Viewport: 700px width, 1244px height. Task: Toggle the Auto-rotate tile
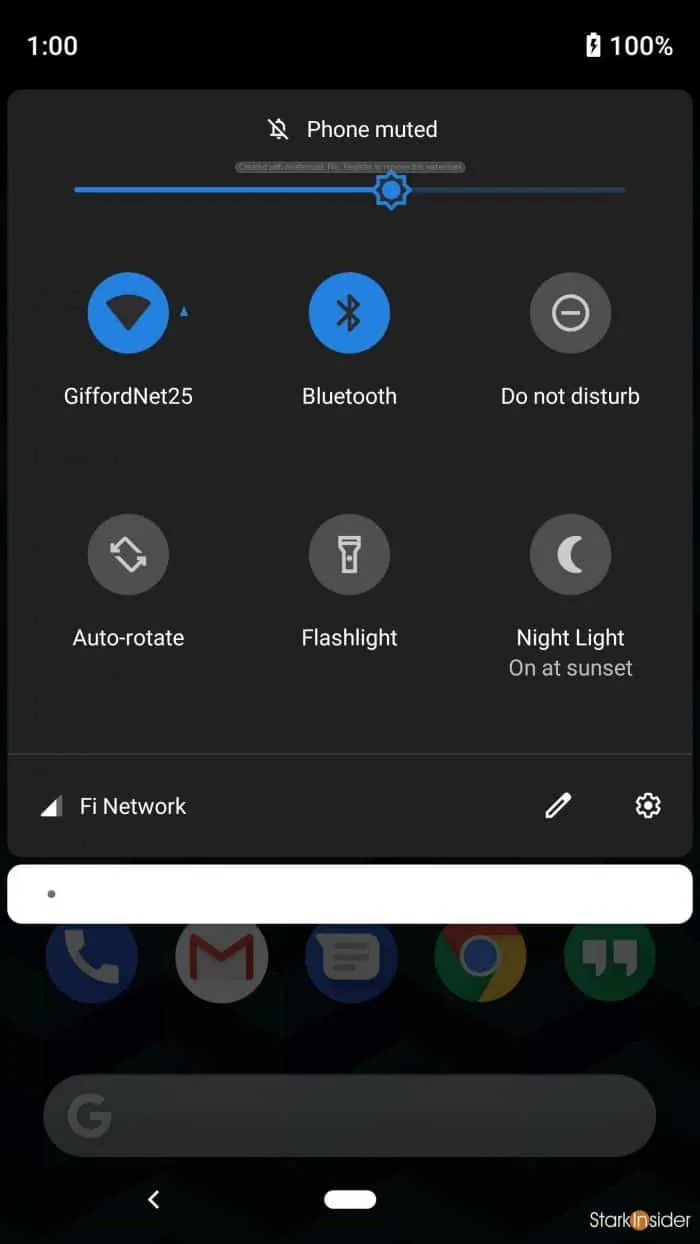tap(128, 554)
